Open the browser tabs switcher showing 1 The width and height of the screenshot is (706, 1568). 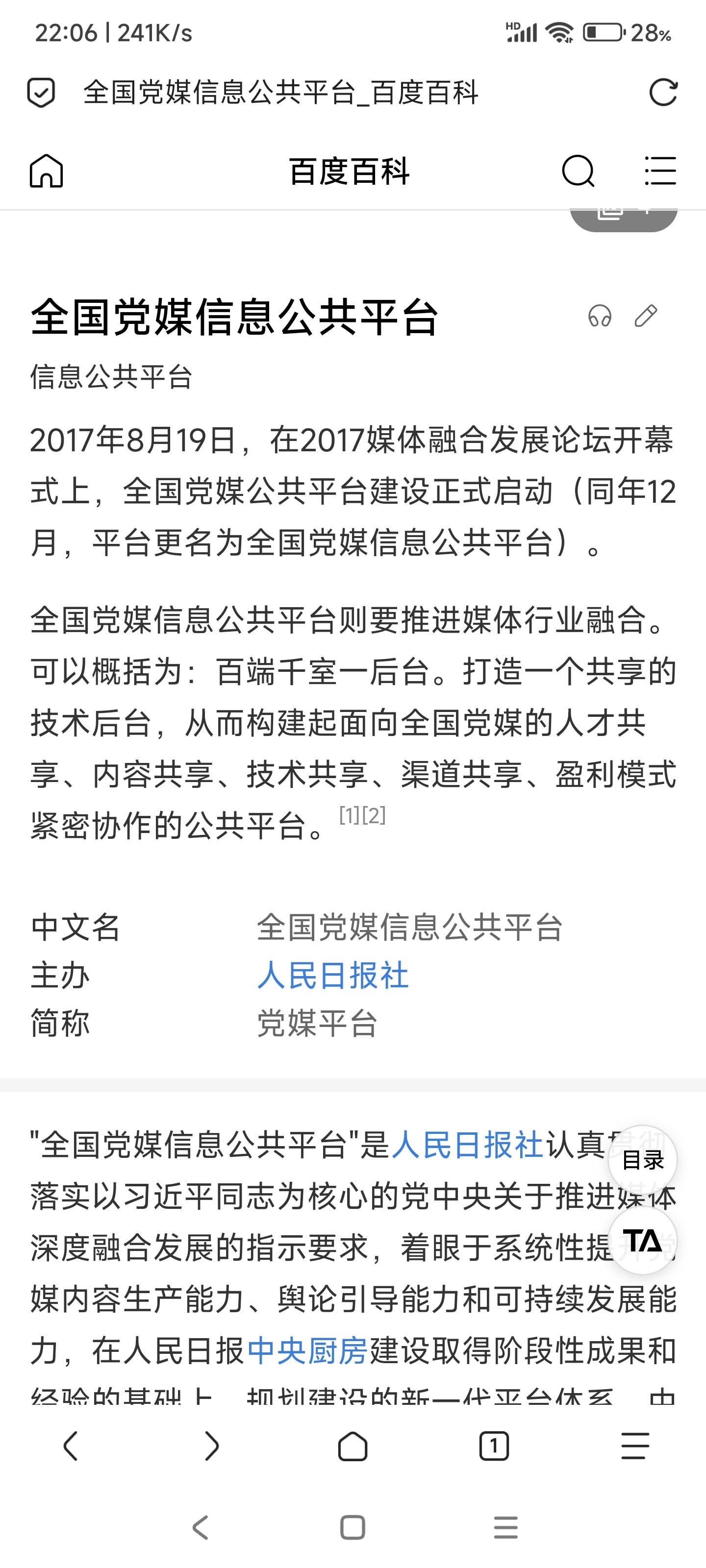[494, 1445]
